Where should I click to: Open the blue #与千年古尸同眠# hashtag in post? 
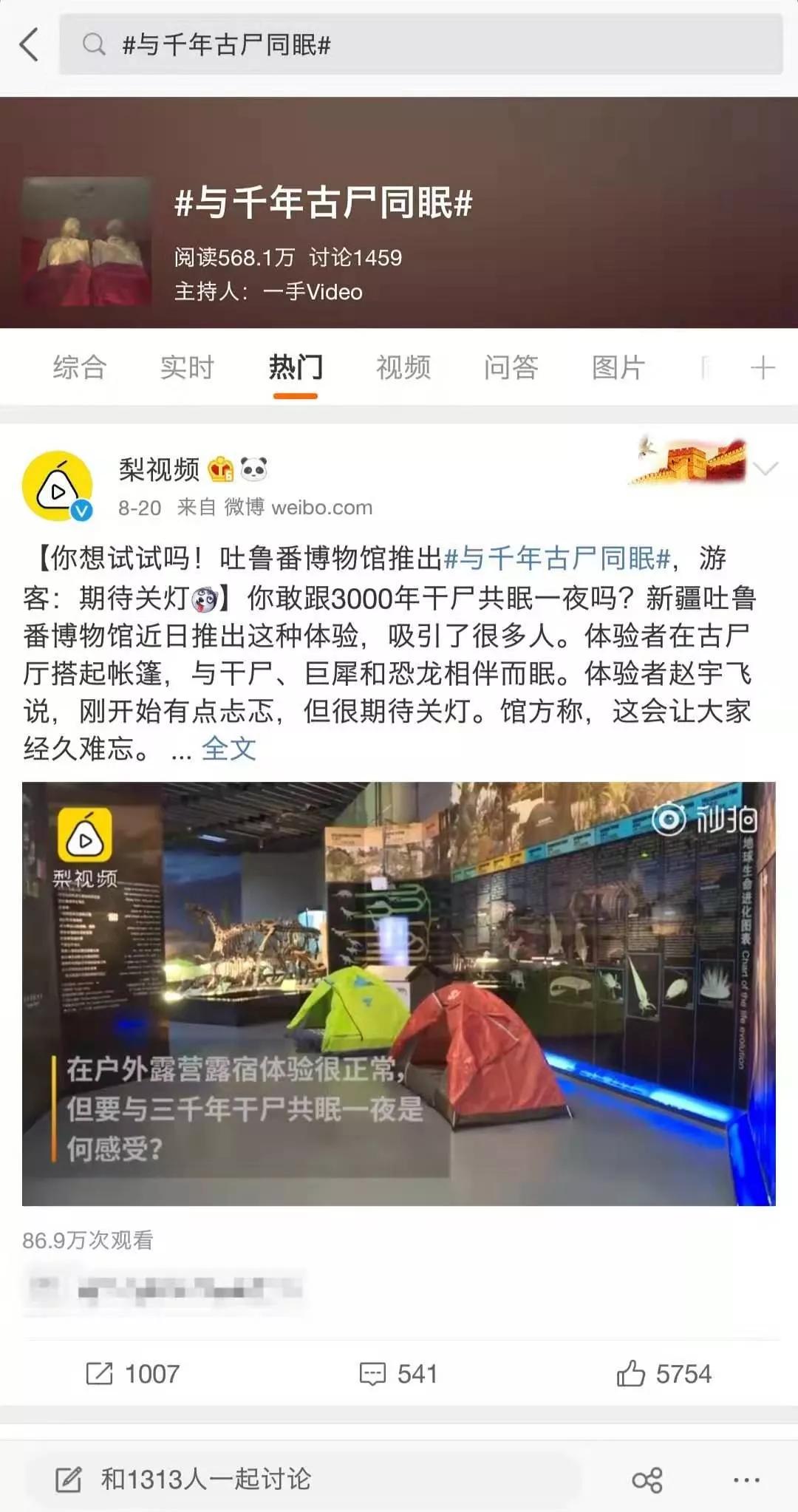pyautogui.click(x=556, y=559)
